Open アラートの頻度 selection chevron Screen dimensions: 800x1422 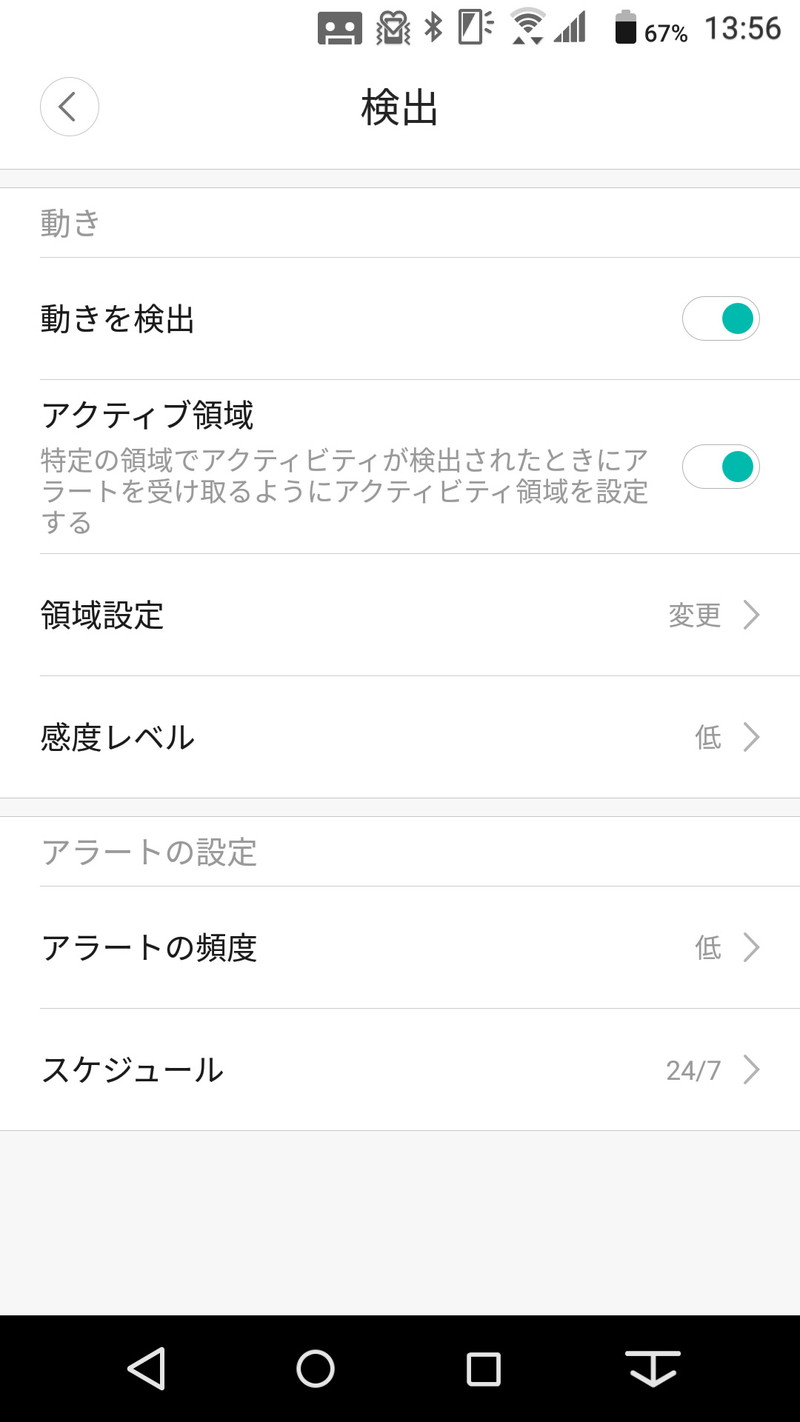click(x=751, y=947)
